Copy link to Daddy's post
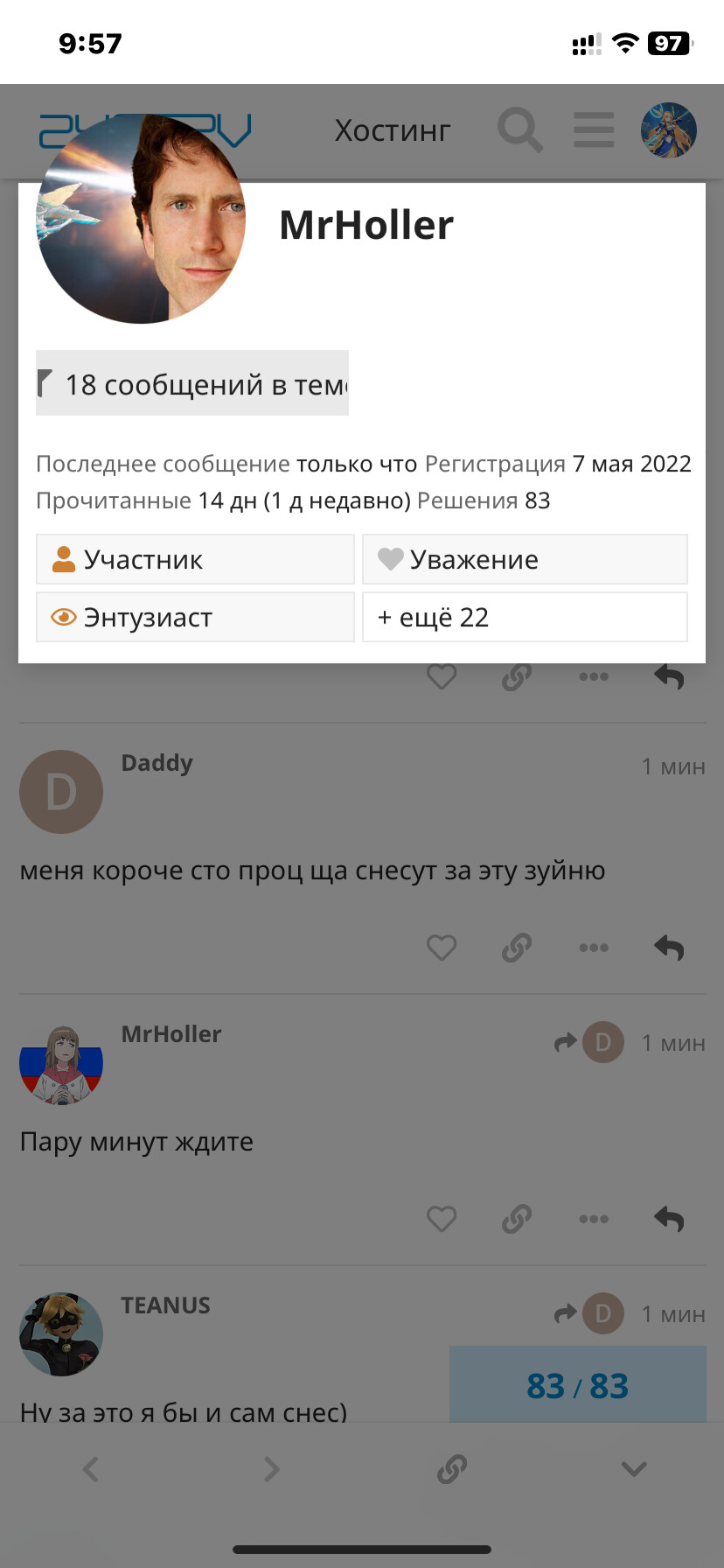The width and height of the screenshot is (724, 1568). tap(517, 948)
